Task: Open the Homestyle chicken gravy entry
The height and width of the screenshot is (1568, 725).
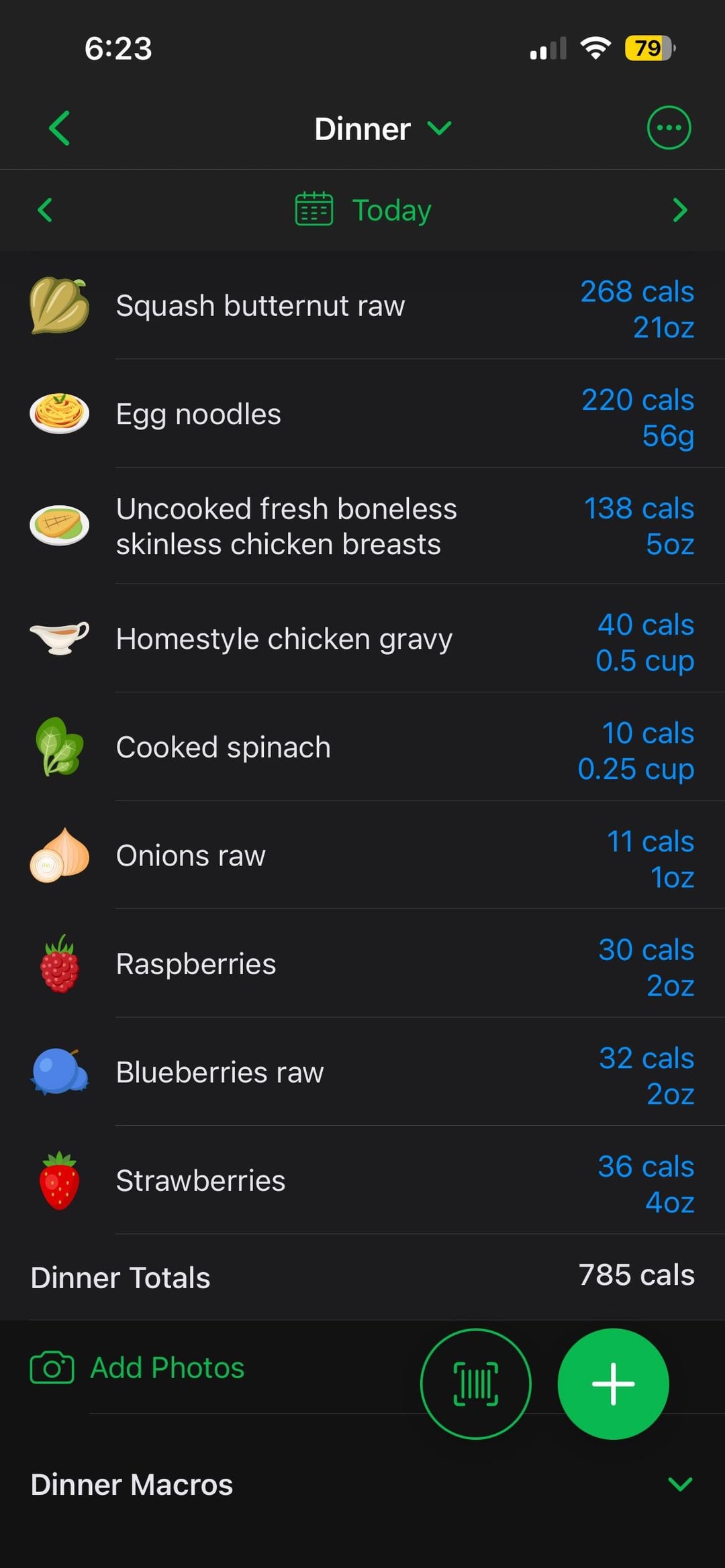Action: pyautogui.click(x=362, y=639)
